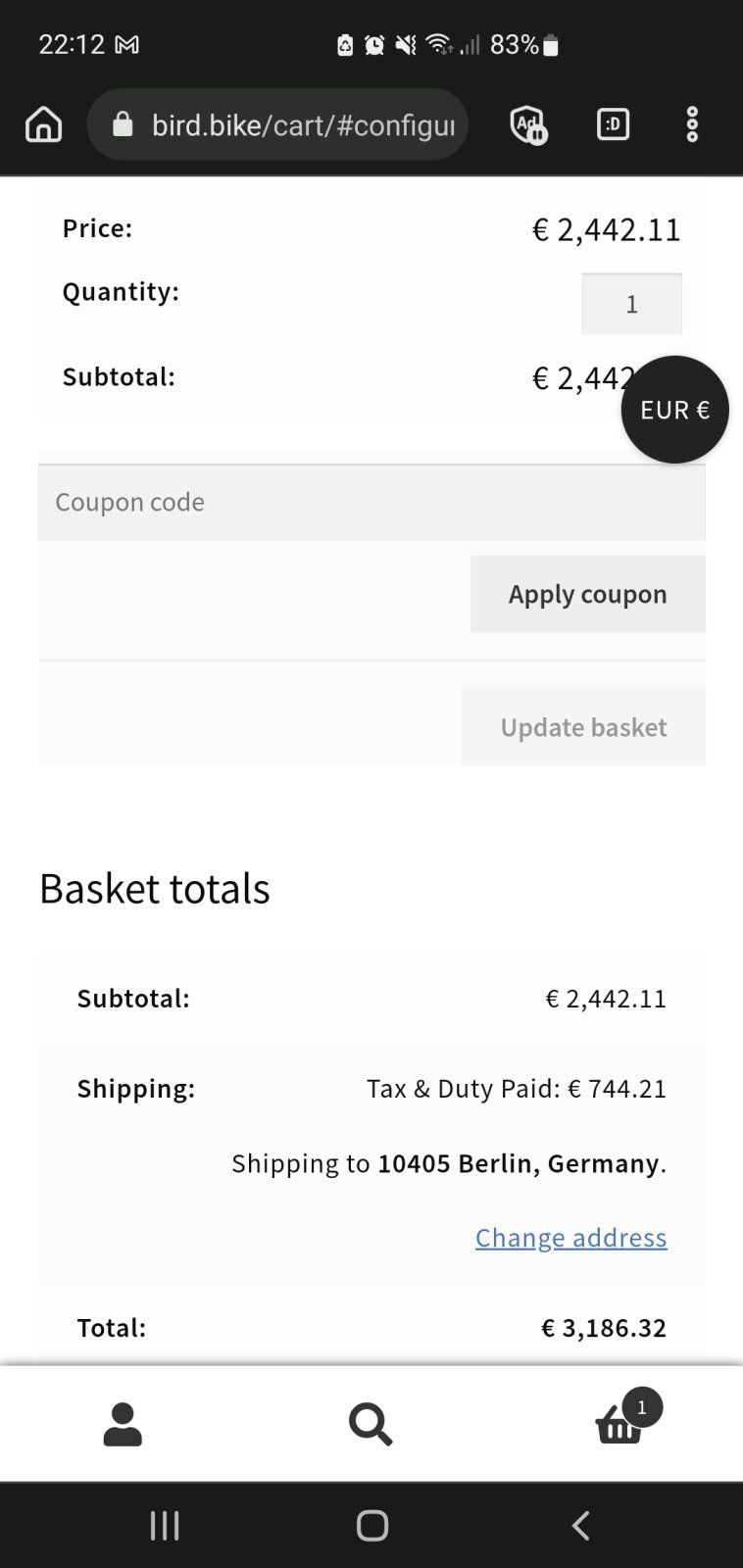Open the system recent apps view
This screenshot has width=743, height=1568.
point(165,1525)
